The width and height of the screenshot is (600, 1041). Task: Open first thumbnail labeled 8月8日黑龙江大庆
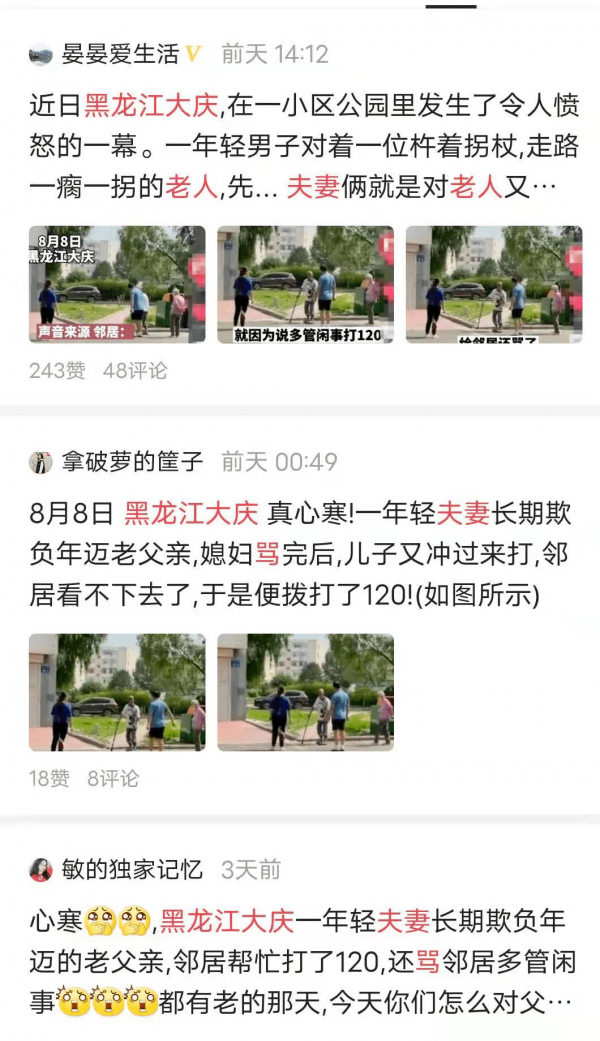tap(117, 285)
